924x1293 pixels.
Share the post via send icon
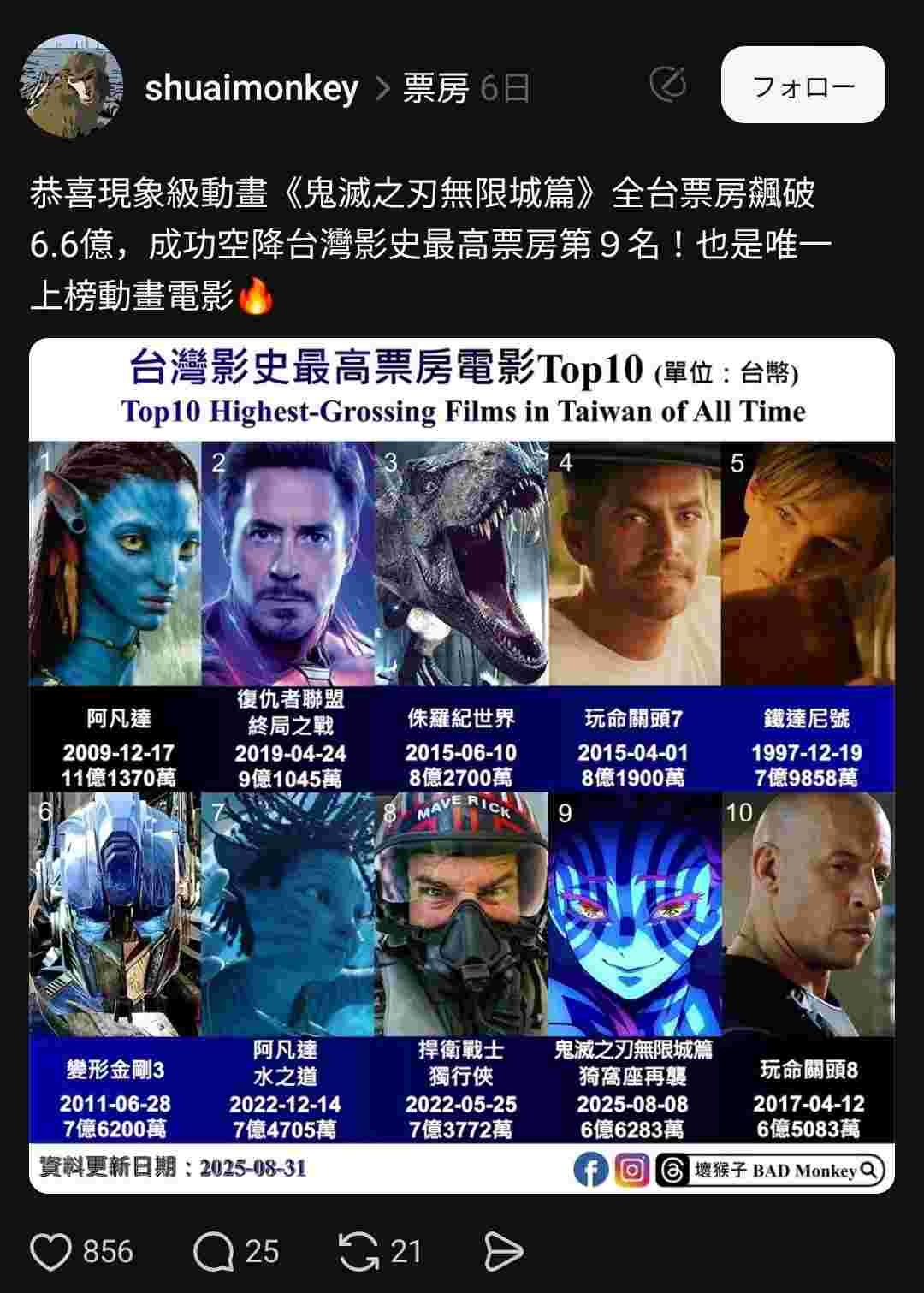pos(503,1252)
